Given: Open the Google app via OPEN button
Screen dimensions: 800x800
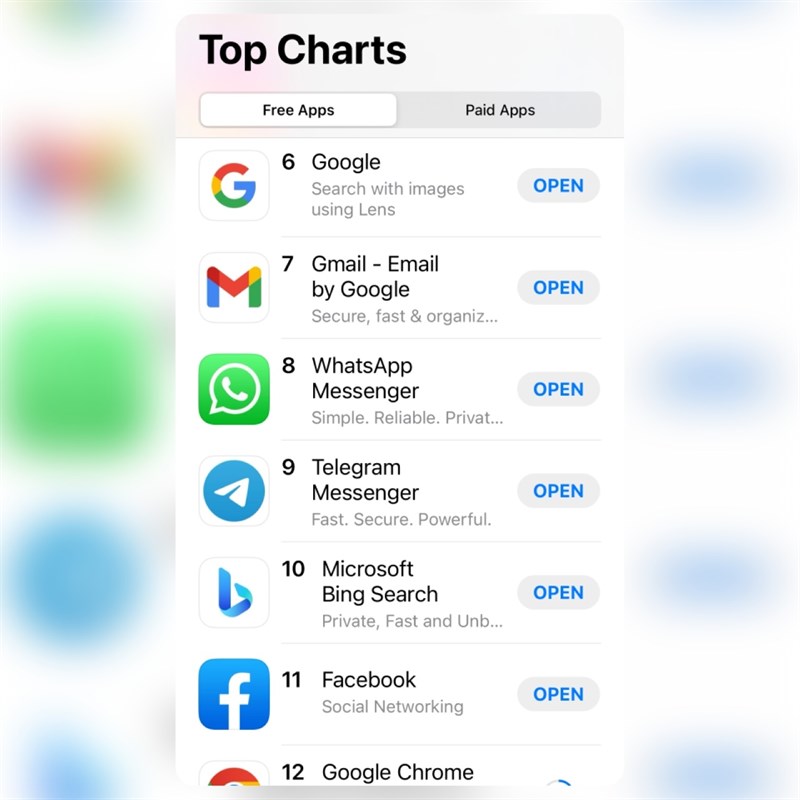Looking at the screenshot, I should [x=558, y=186].
